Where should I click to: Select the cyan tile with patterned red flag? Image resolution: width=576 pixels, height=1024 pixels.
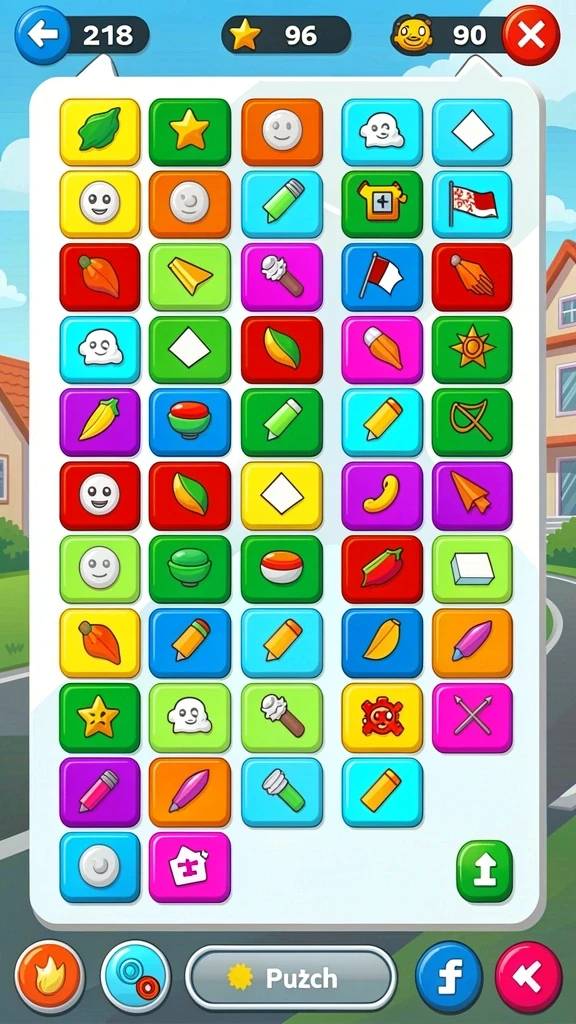point(472,204)
